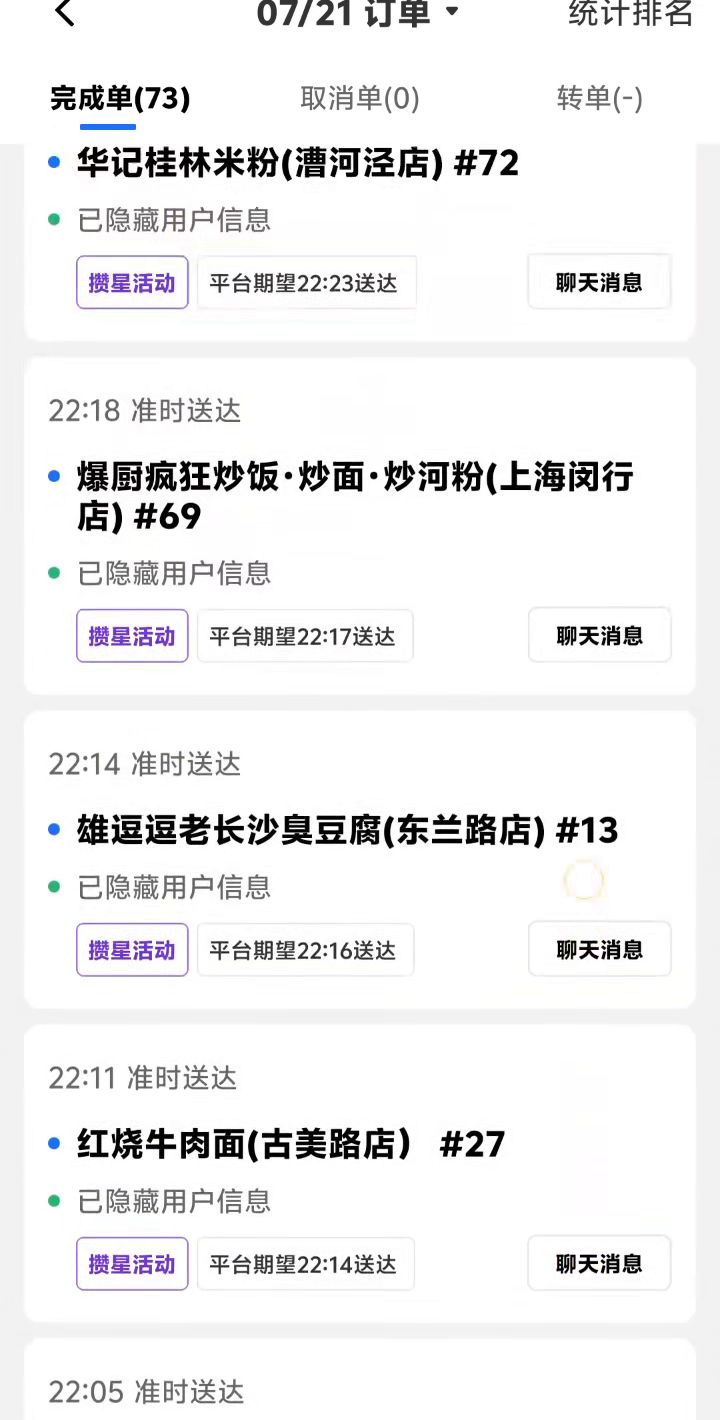The image size is (720, 1420).
Task: Open 统计排名 statistics ranking
Action: pos(630,14)
